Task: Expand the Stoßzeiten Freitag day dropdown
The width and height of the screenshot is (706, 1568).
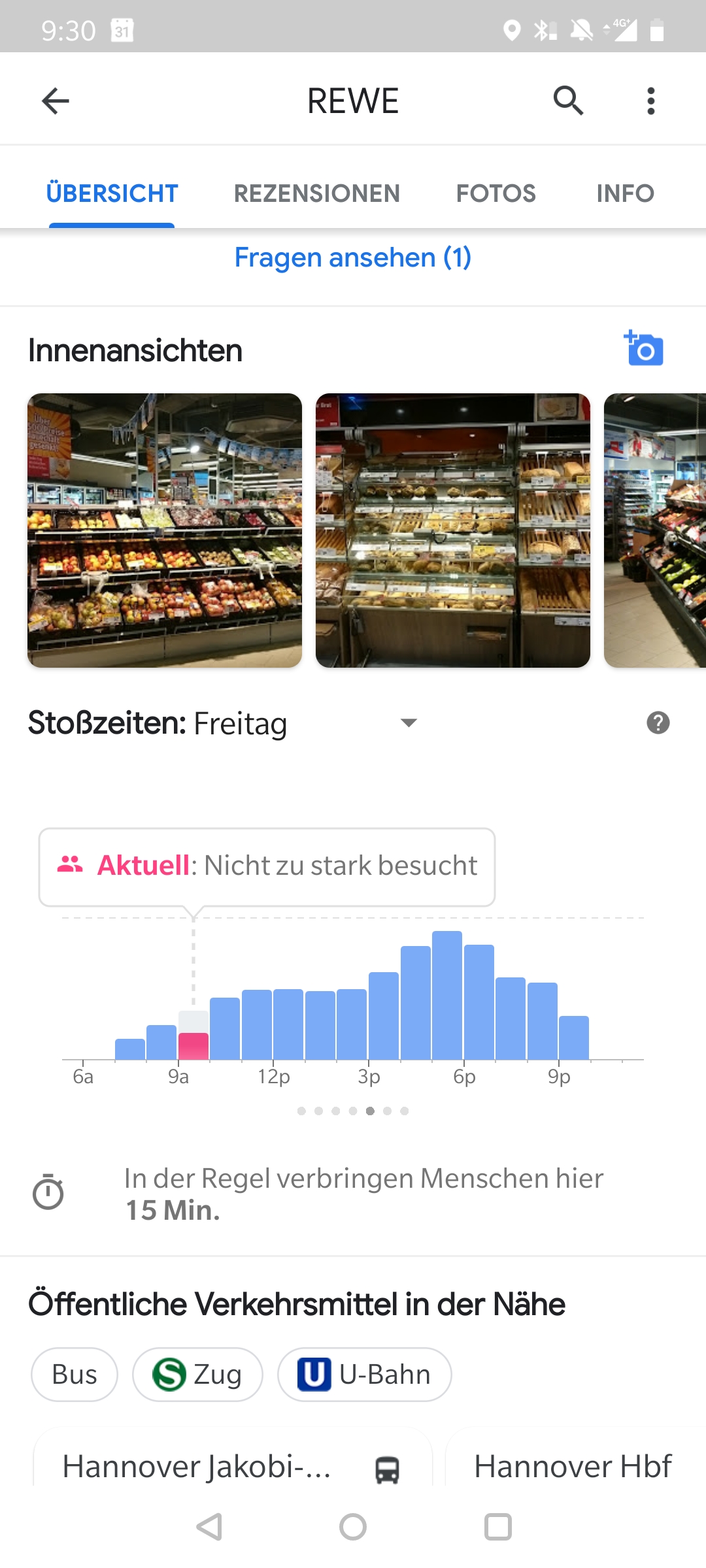Action: pos(409,723)
